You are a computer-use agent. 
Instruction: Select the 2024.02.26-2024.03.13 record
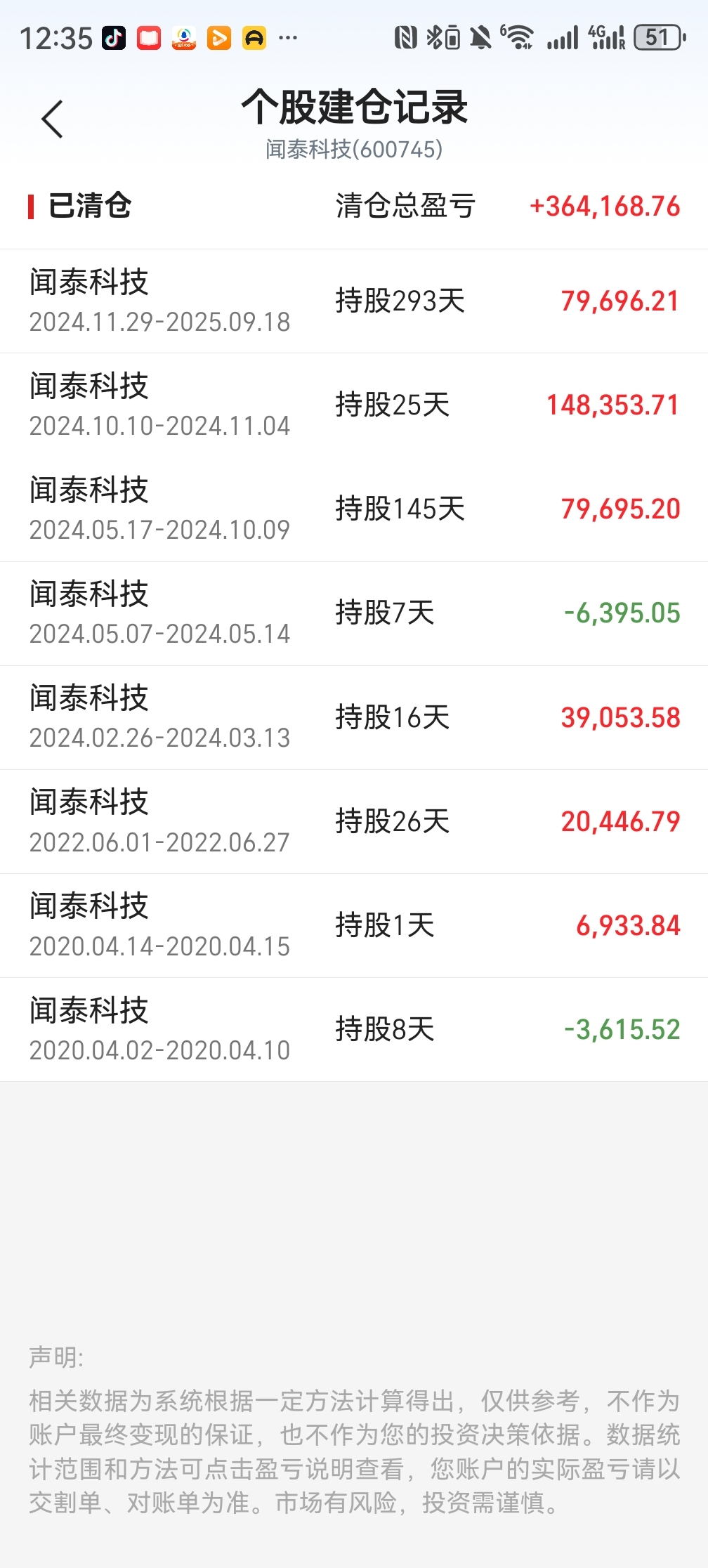coord(354,717)
